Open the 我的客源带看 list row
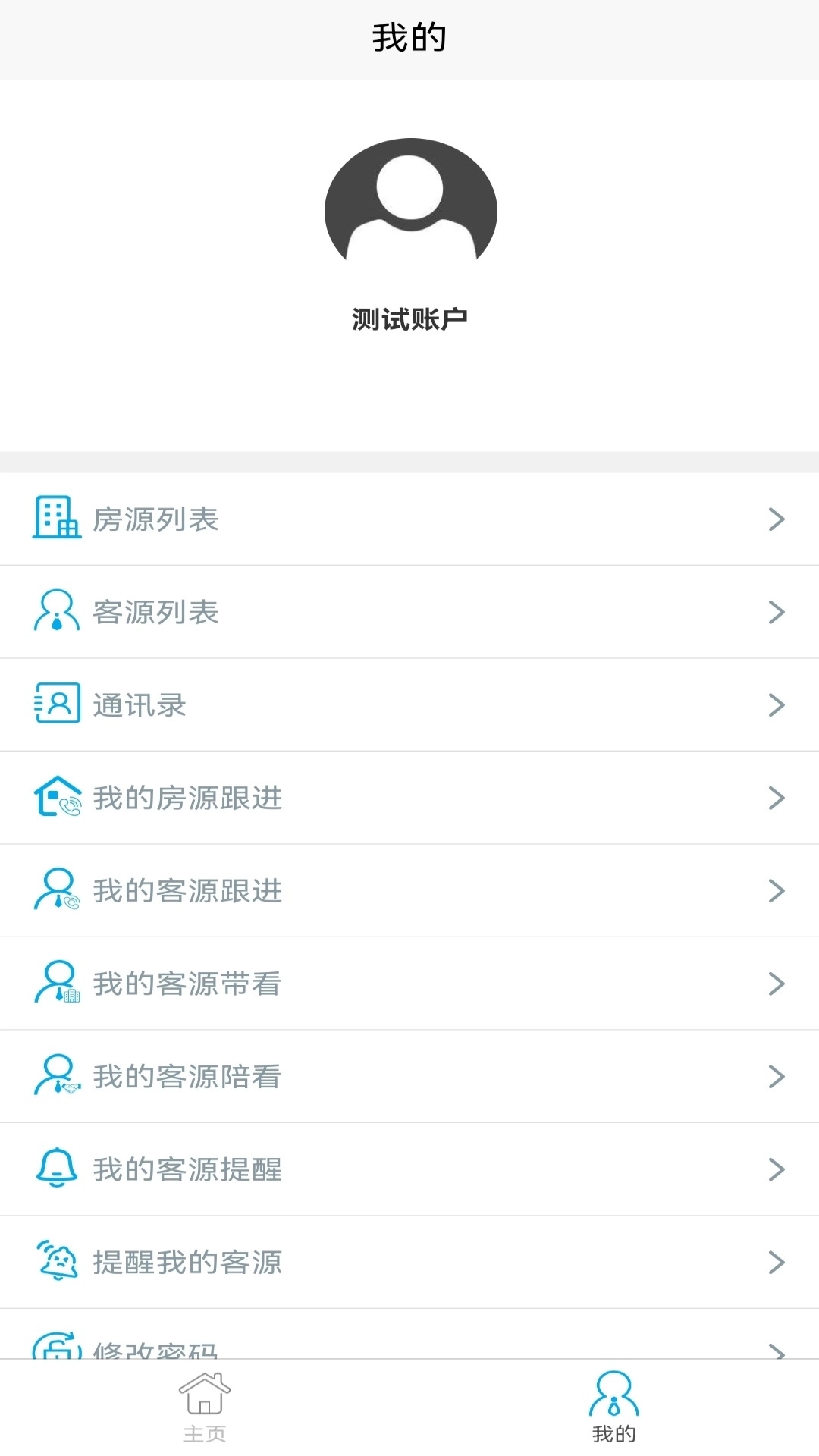819x1456 pixels. tap(409, 983)
